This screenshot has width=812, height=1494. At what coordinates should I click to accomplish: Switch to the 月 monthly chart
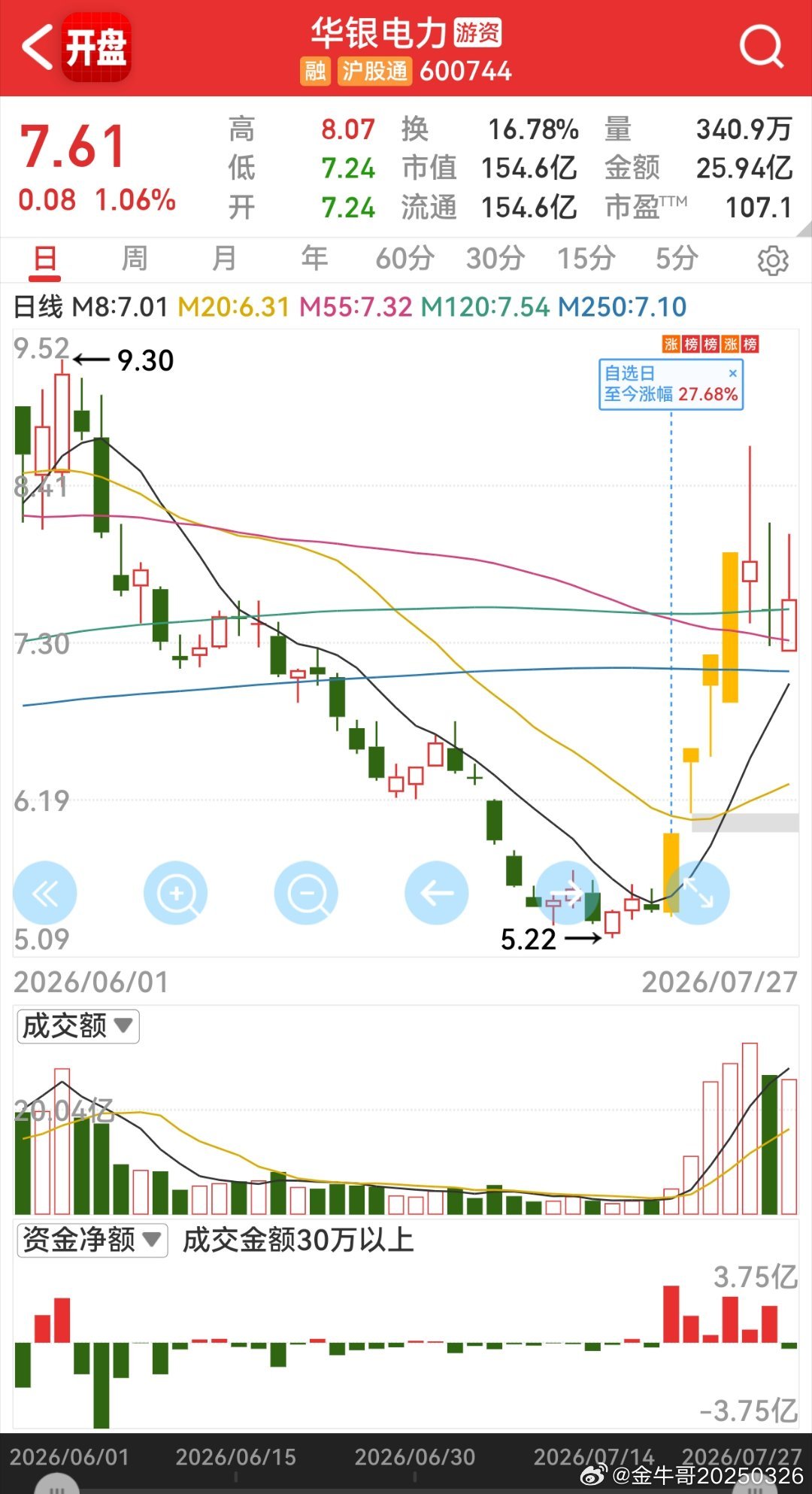click(x=224, y=258)
